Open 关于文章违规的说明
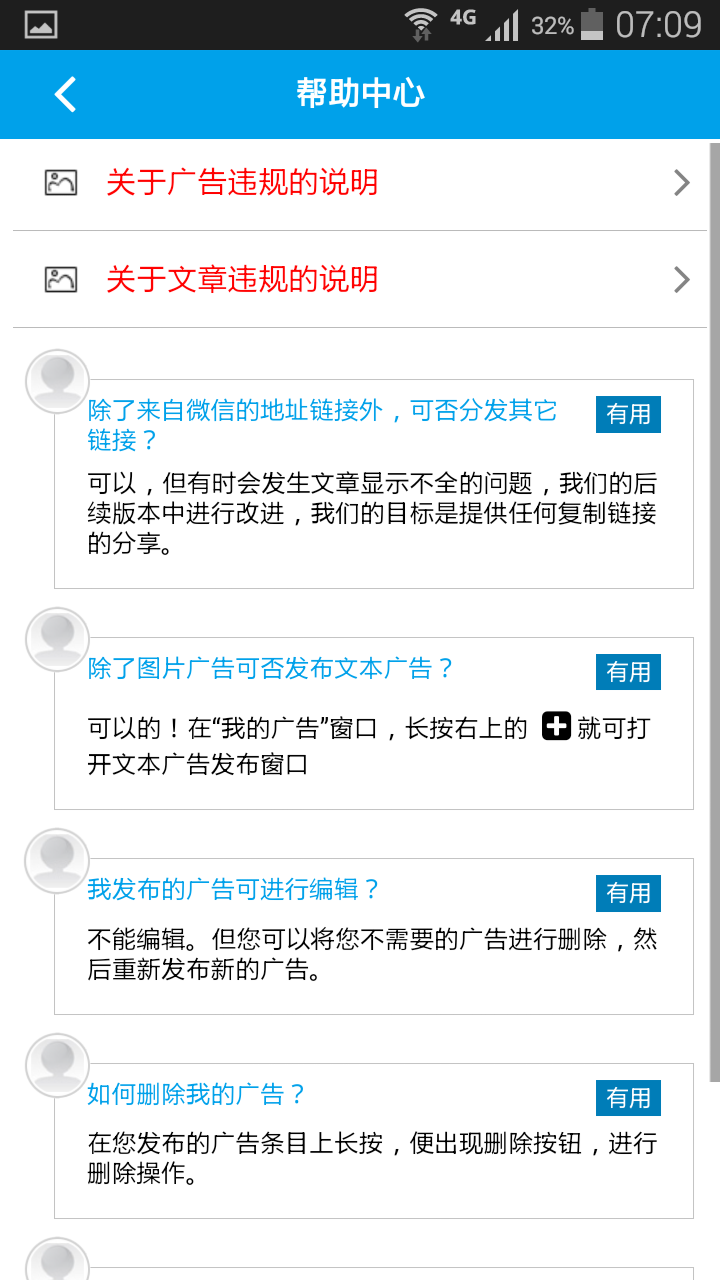 point(360,279)
